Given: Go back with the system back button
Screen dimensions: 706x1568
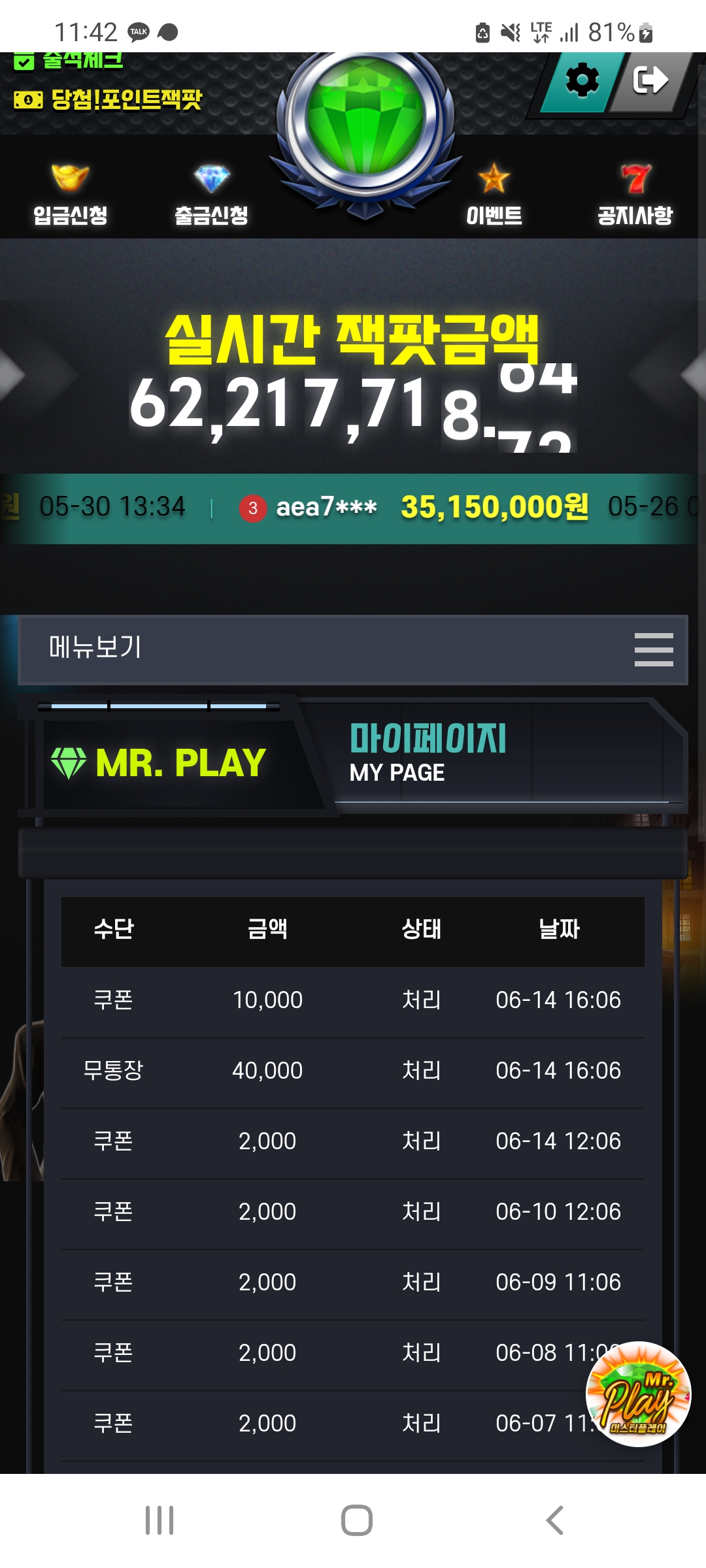Looking at the screenshot, I should pos(554,1520).
